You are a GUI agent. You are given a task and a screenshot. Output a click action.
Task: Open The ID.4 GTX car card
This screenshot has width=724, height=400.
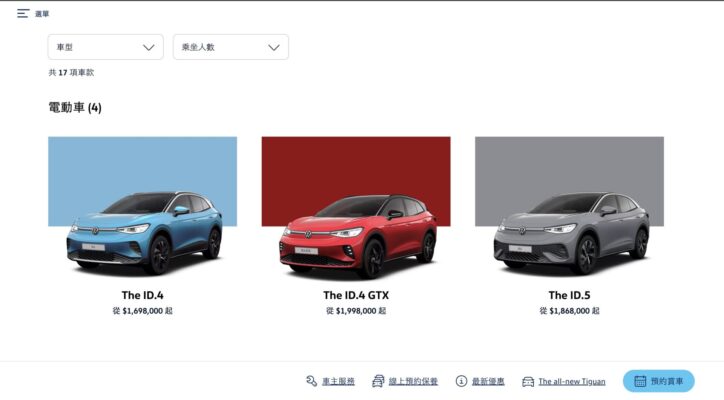356,225
